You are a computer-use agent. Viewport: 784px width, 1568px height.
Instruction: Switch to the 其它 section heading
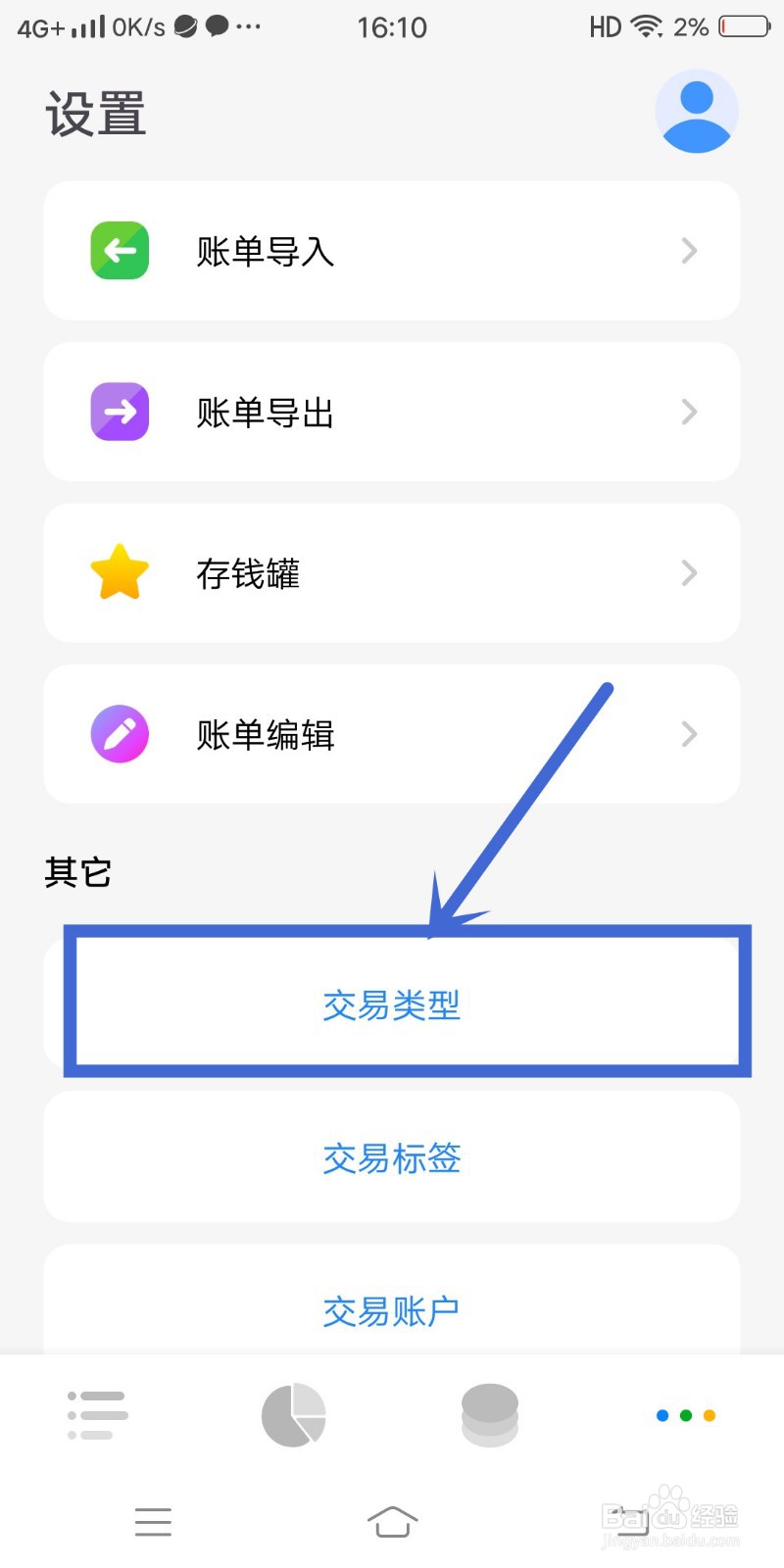pyautogui.click(x=77, y=872)
